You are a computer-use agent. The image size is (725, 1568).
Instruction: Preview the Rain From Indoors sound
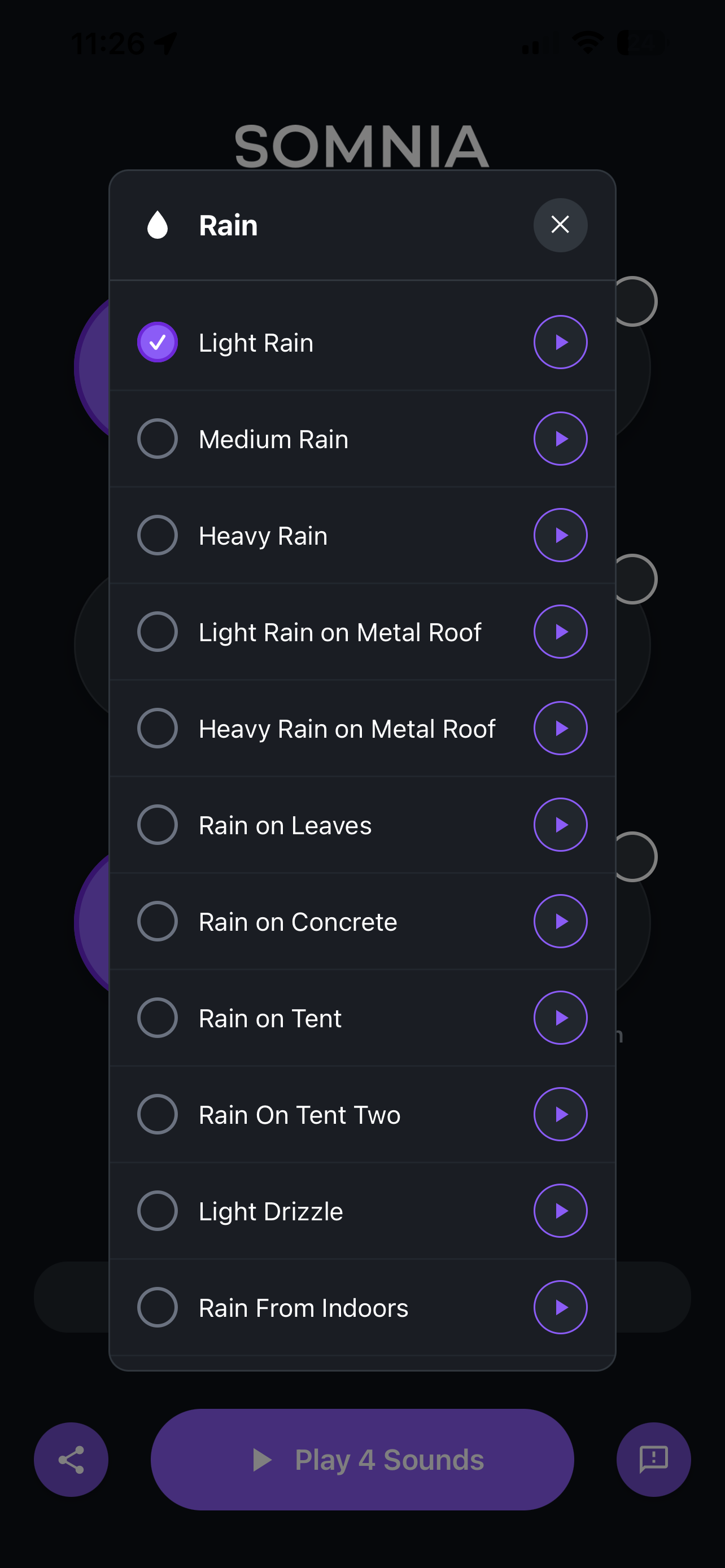tap(560, 1307)
